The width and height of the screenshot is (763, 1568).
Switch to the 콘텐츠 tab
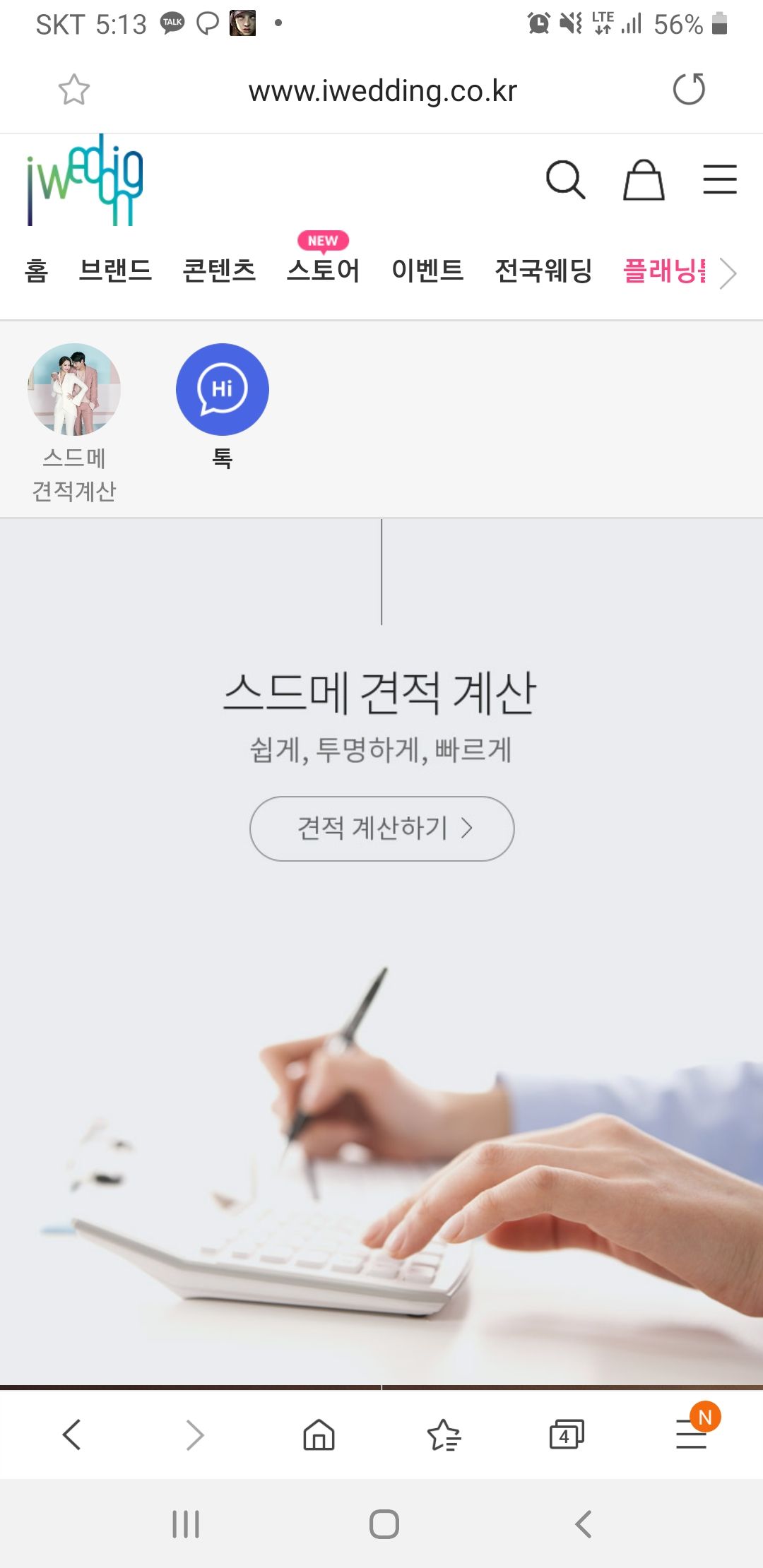219,271
